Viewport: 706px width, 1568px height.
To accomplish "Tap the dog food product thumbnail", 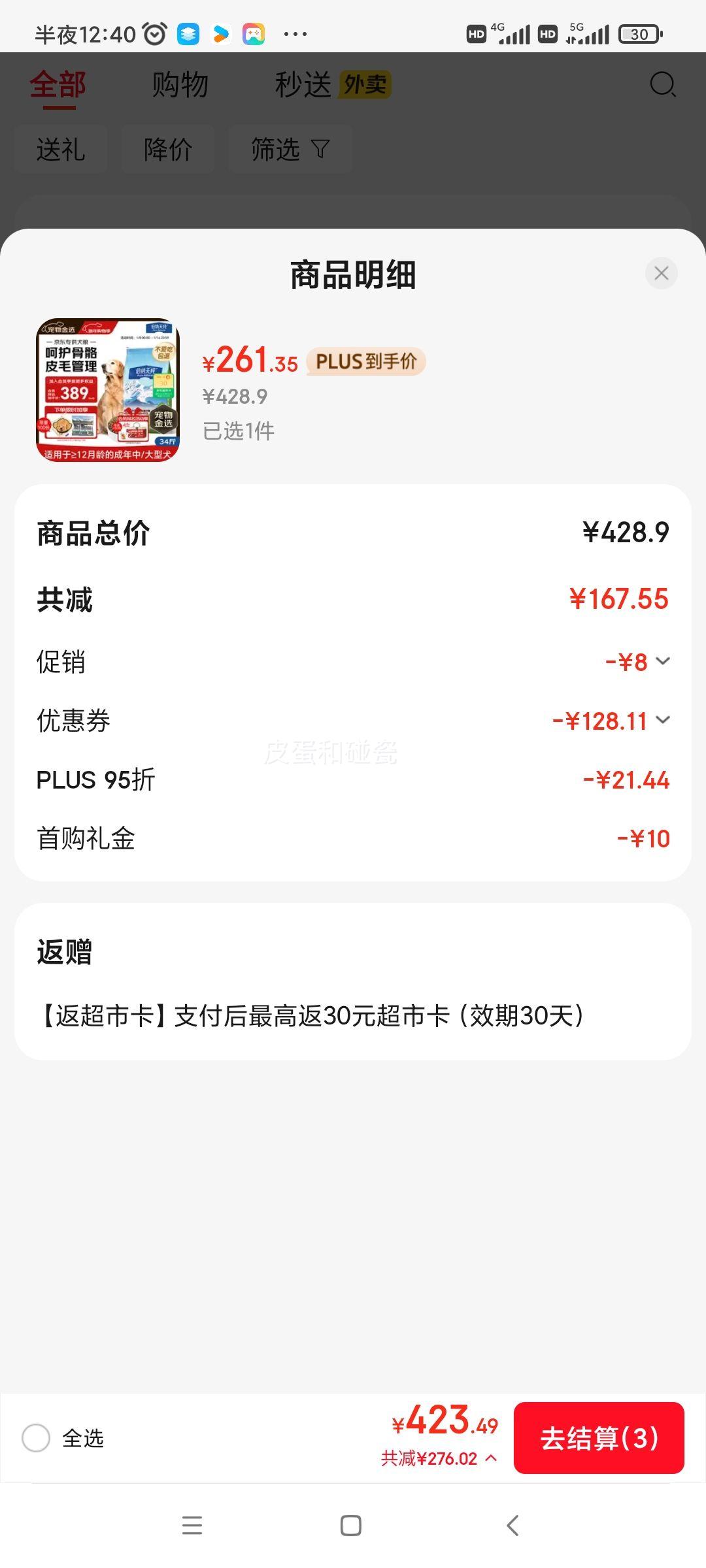I will (108, 391).
